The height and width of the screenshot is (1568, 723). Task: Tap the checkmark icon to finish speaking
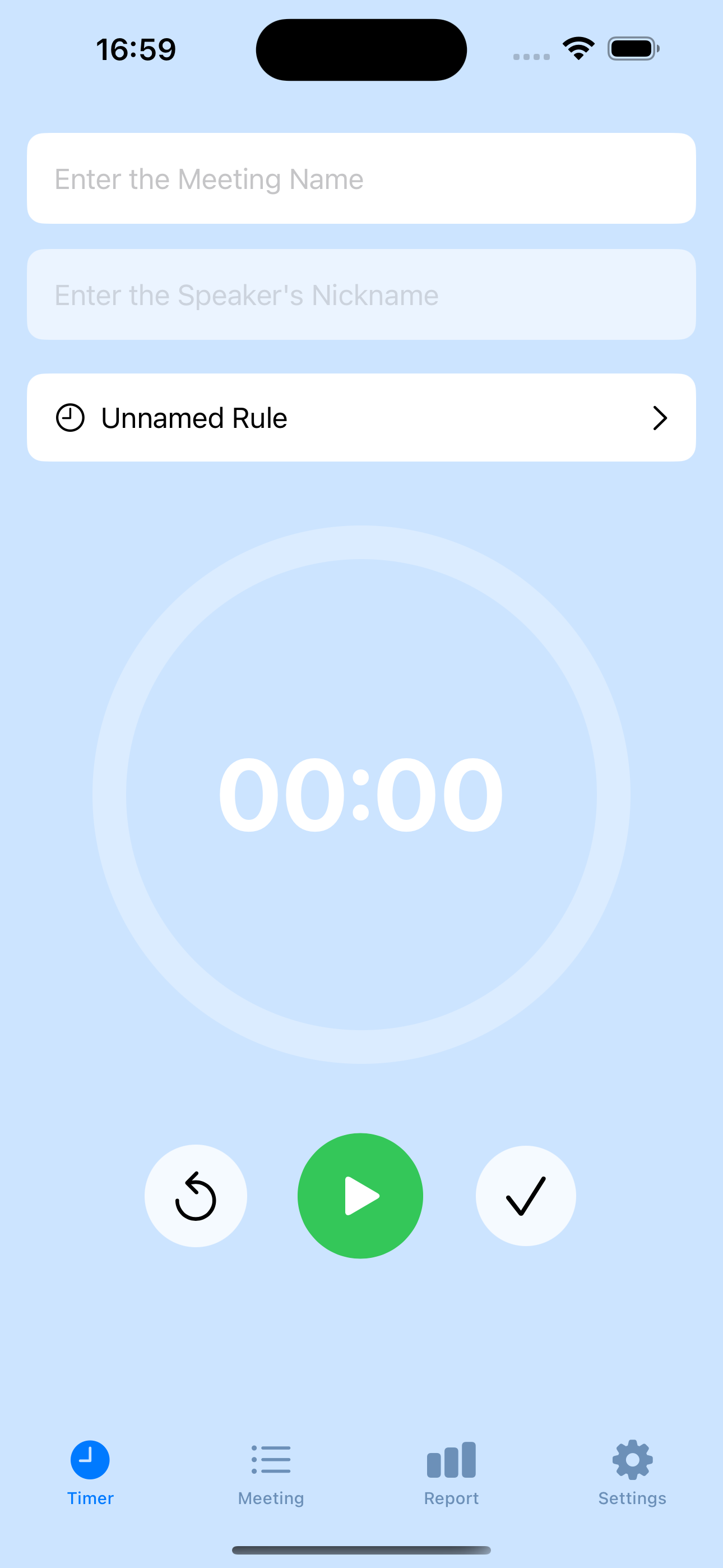[526, 1195]
